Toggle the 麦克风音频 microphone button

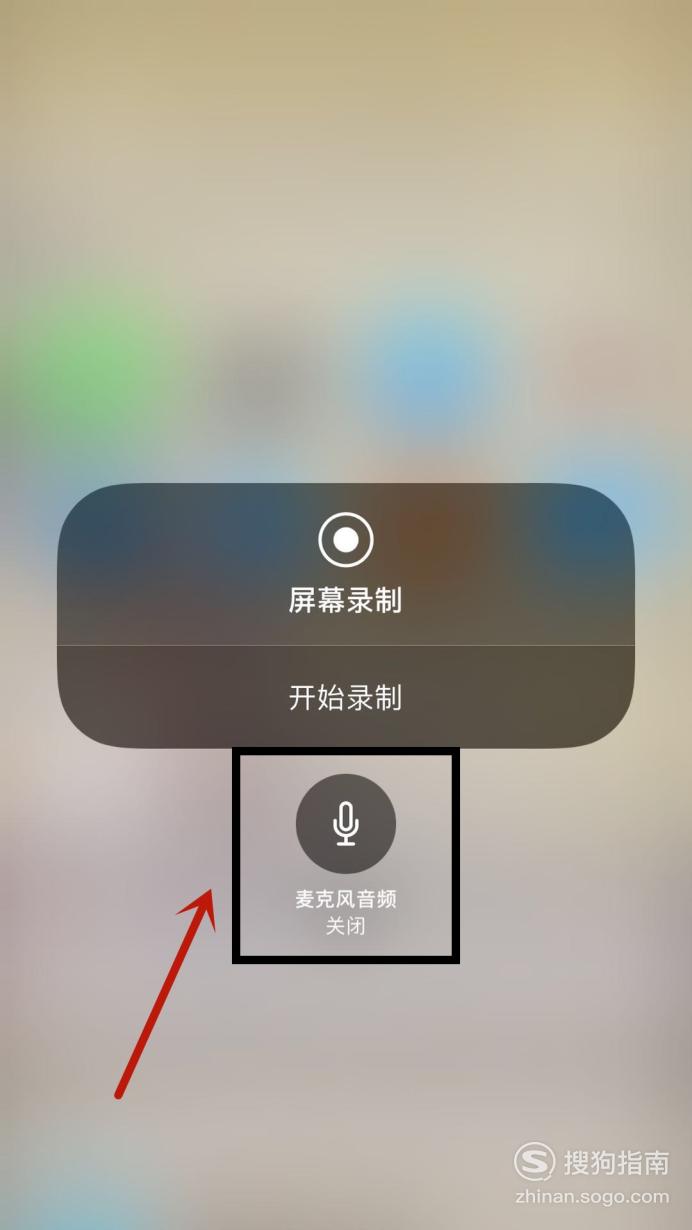346,824
